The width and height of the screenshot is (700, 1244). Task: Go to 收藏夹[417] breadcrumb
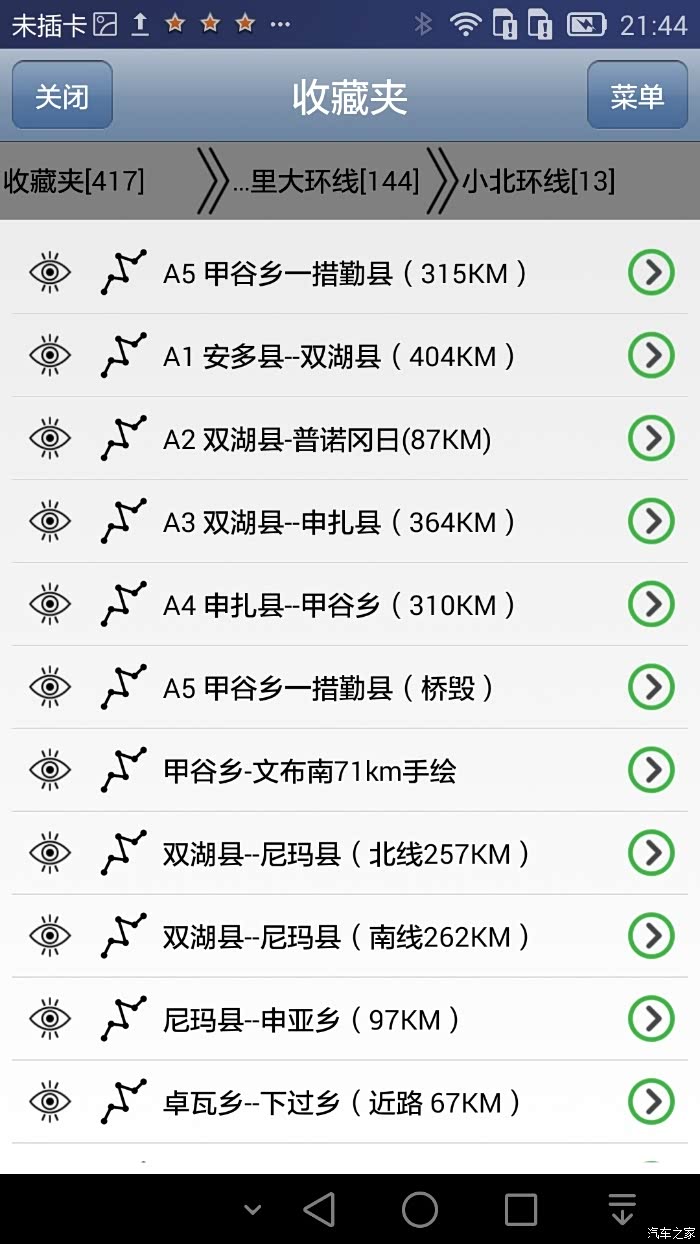click(x=75, y=181)
